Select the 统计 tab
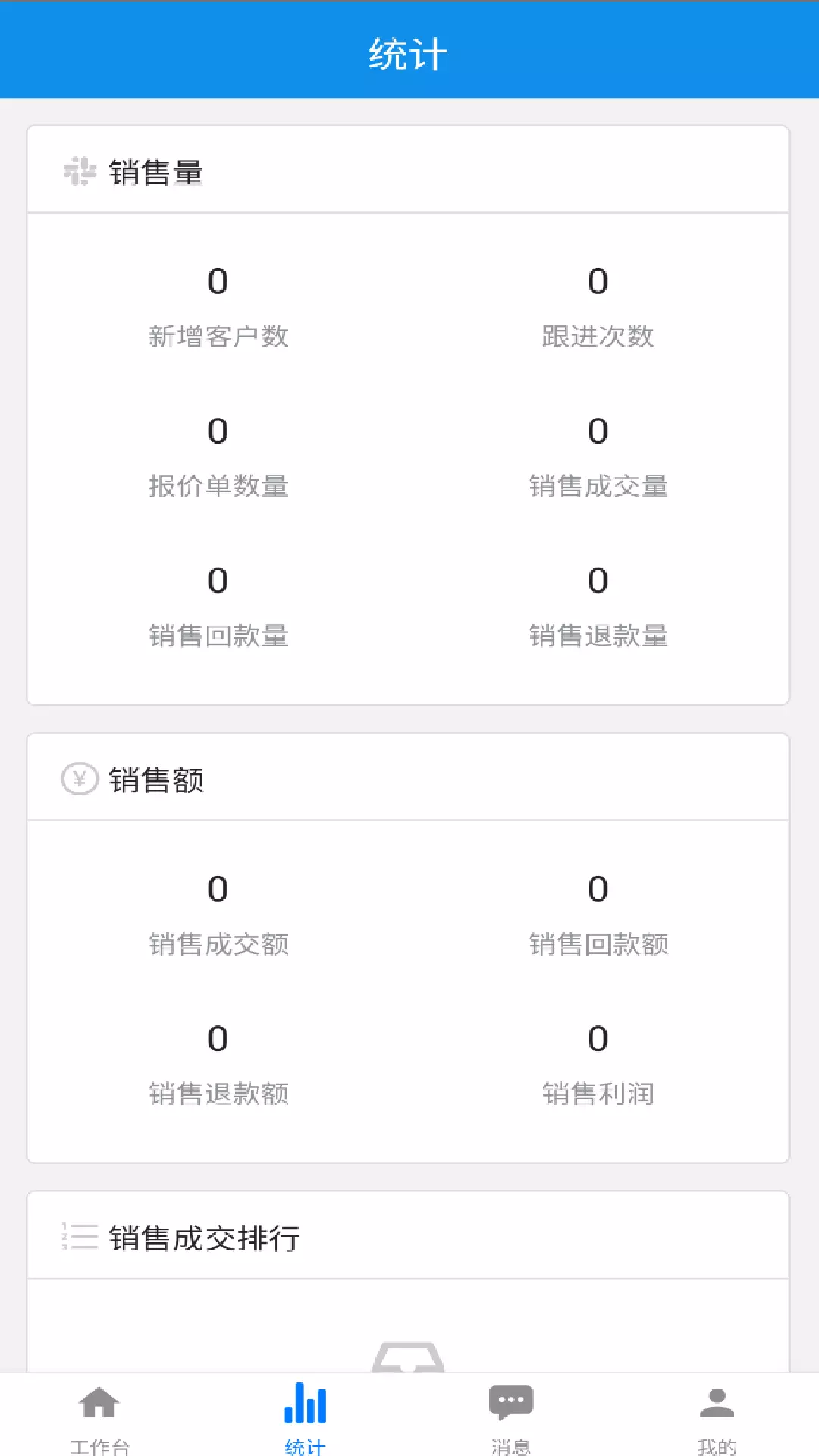The width and height of the screenshot is (819, 1456). pos(305,1416)
